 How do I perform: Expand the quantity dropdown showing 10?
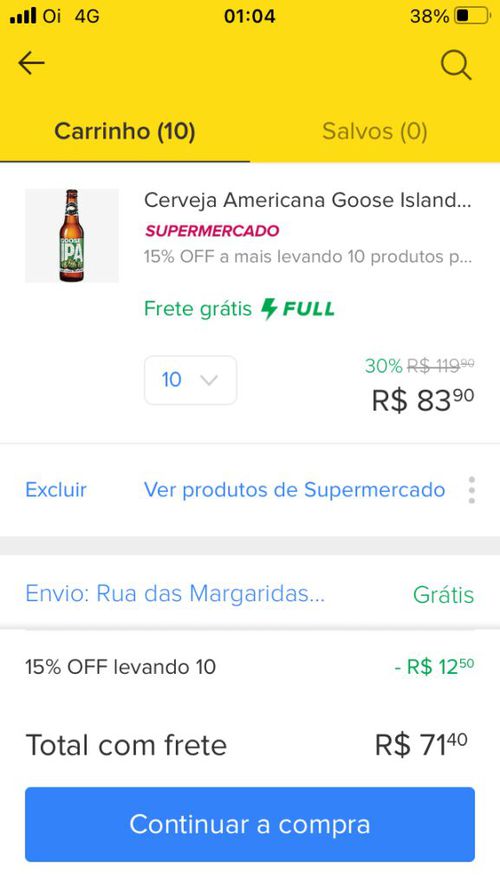(191, 380)
